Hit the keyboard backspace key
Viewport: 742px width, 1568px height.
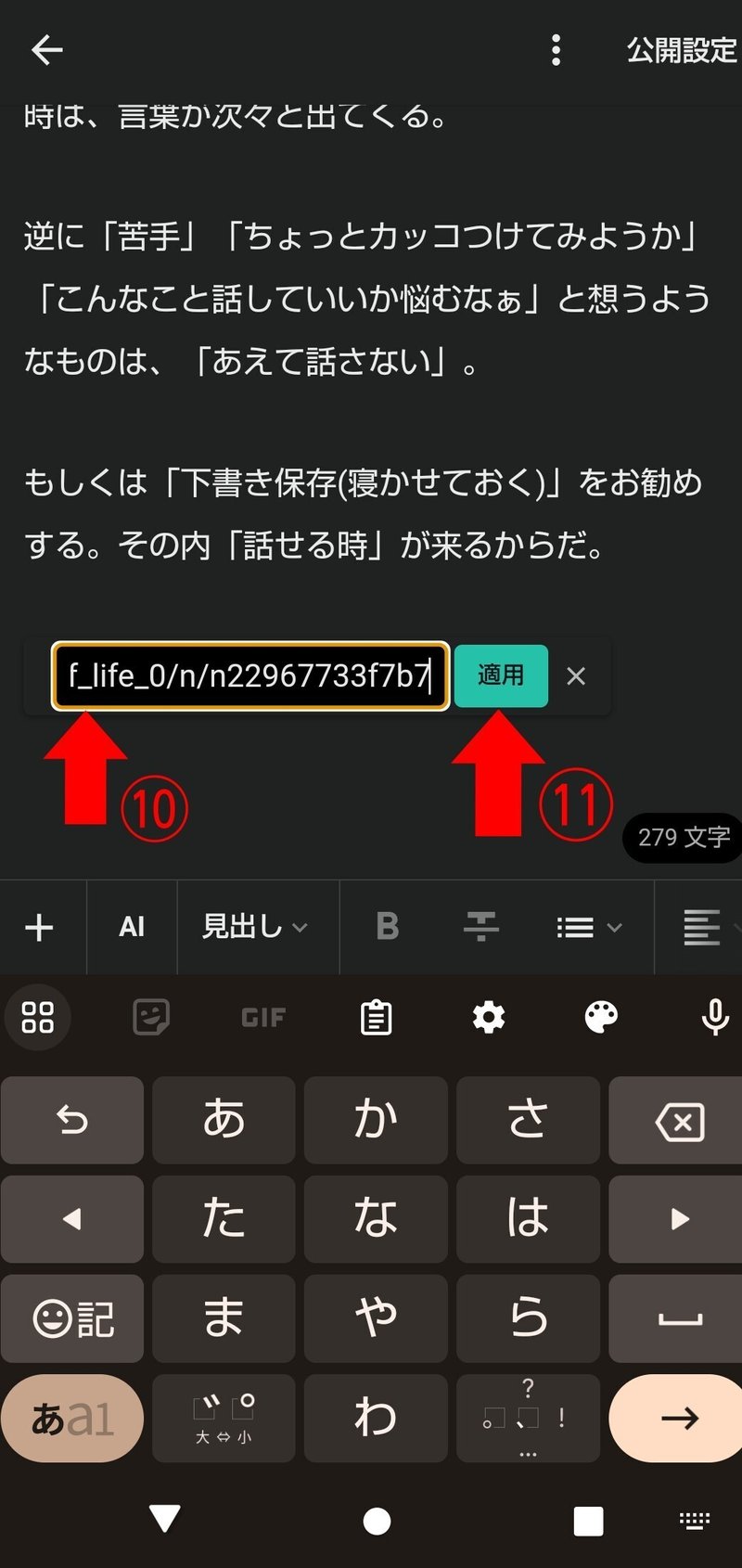679,1120
